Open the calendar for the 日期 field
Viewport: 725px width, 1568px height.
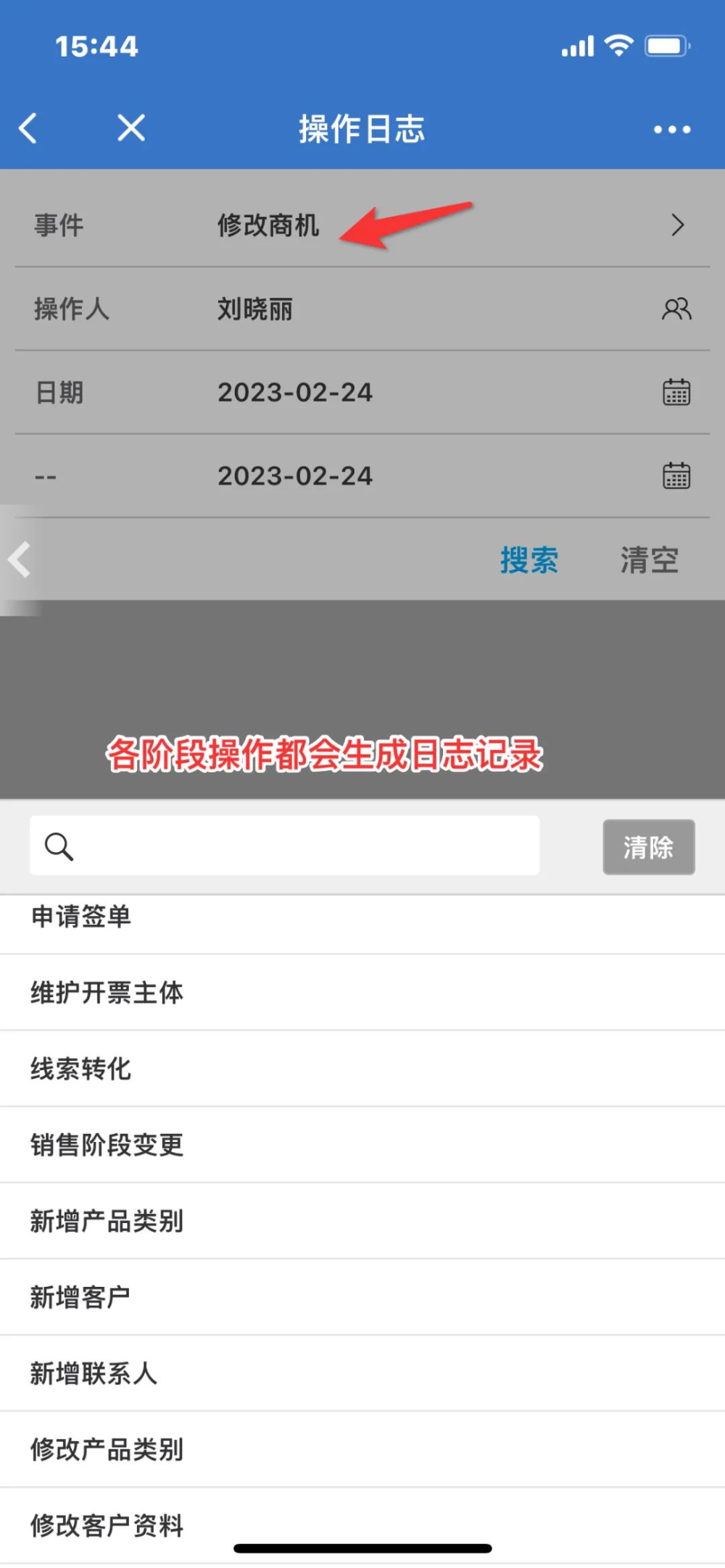pos(676,393)
